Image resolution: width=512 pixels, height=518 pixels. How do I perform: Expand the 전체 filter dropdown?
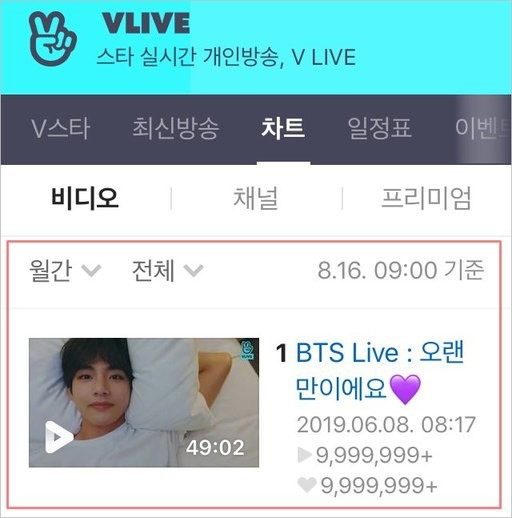[x=168, y=270]
